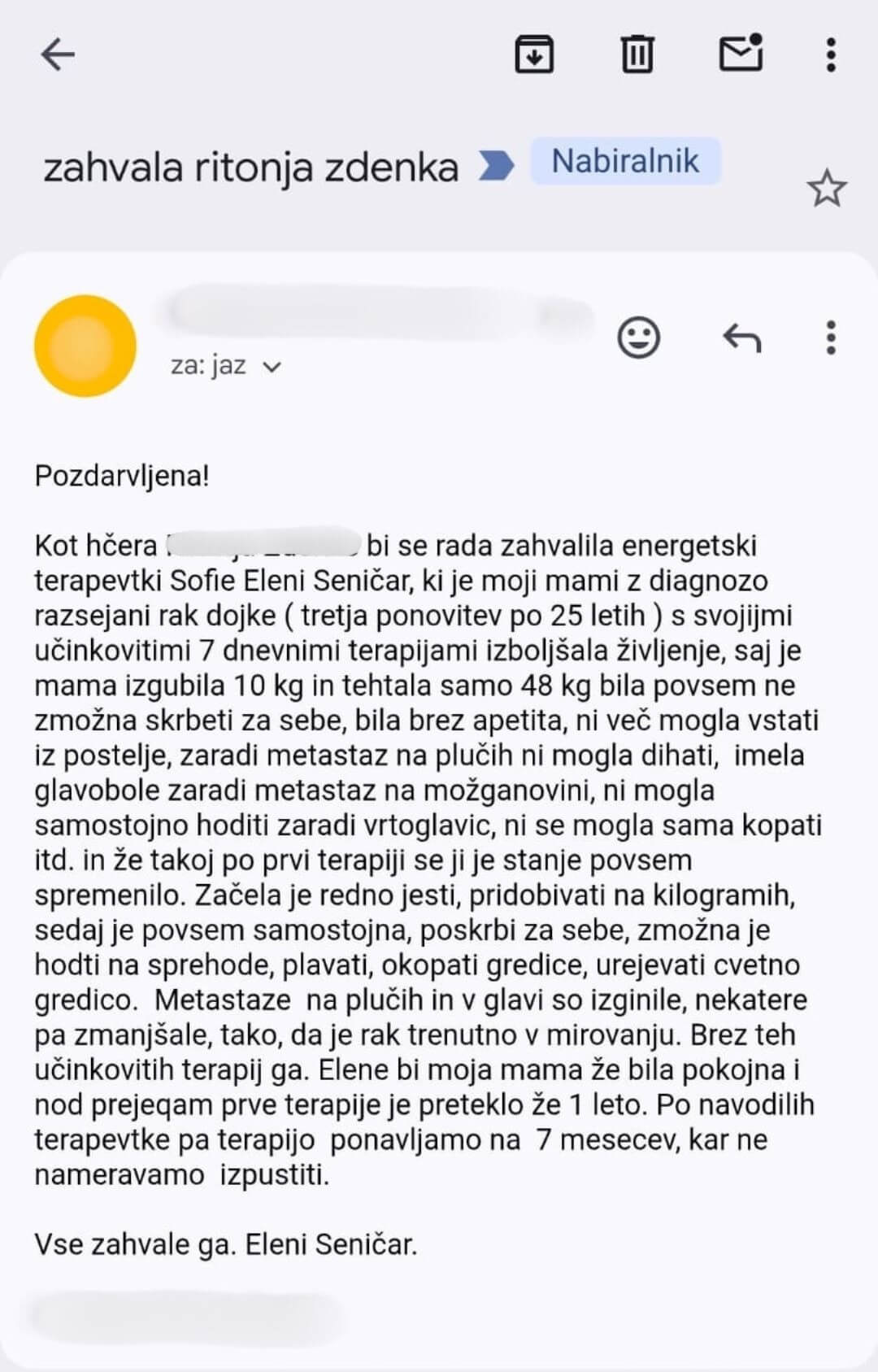This screenshot has width=878, height=1372.
Task: Mark the email as unread
Action: point(741,54)
